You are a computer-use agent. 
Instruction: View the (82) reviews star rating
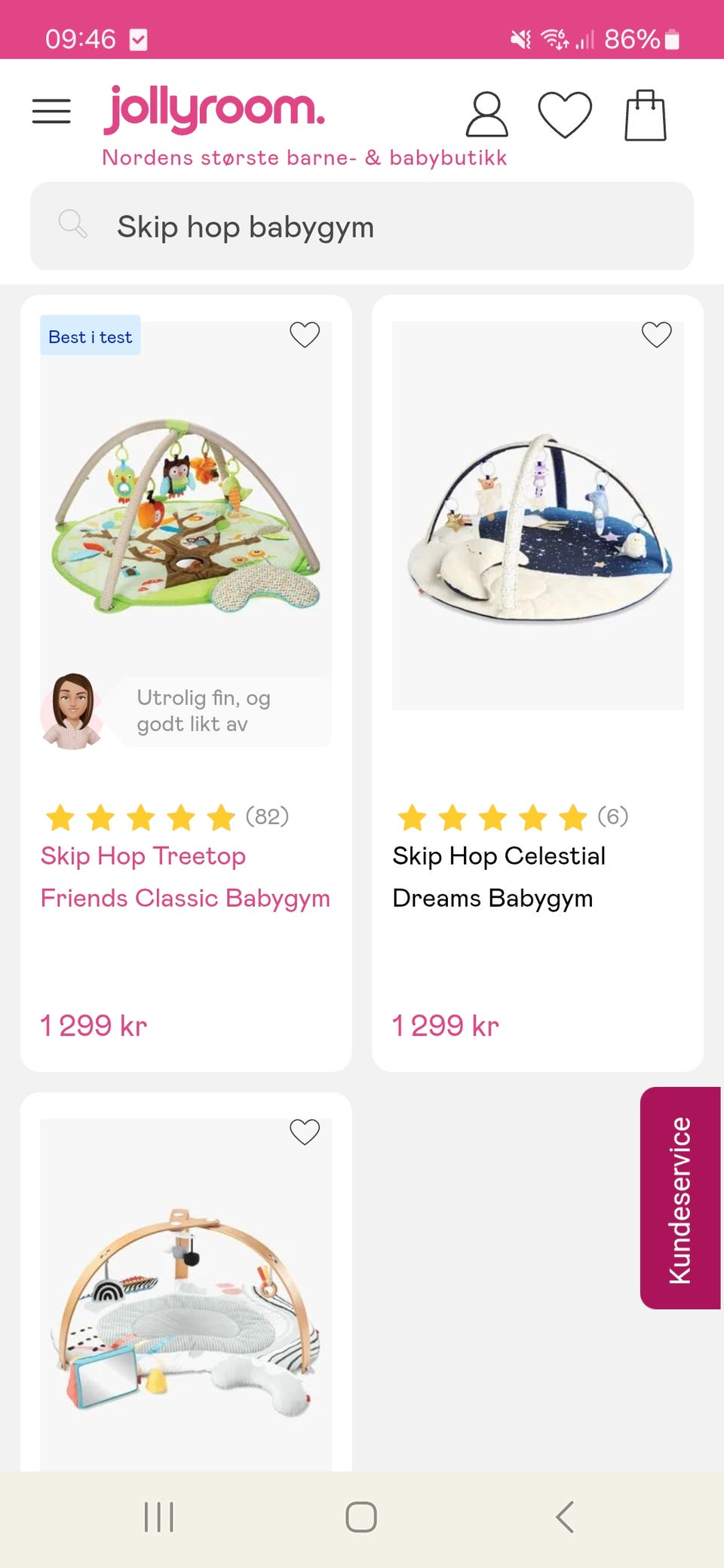coord(164,817)
